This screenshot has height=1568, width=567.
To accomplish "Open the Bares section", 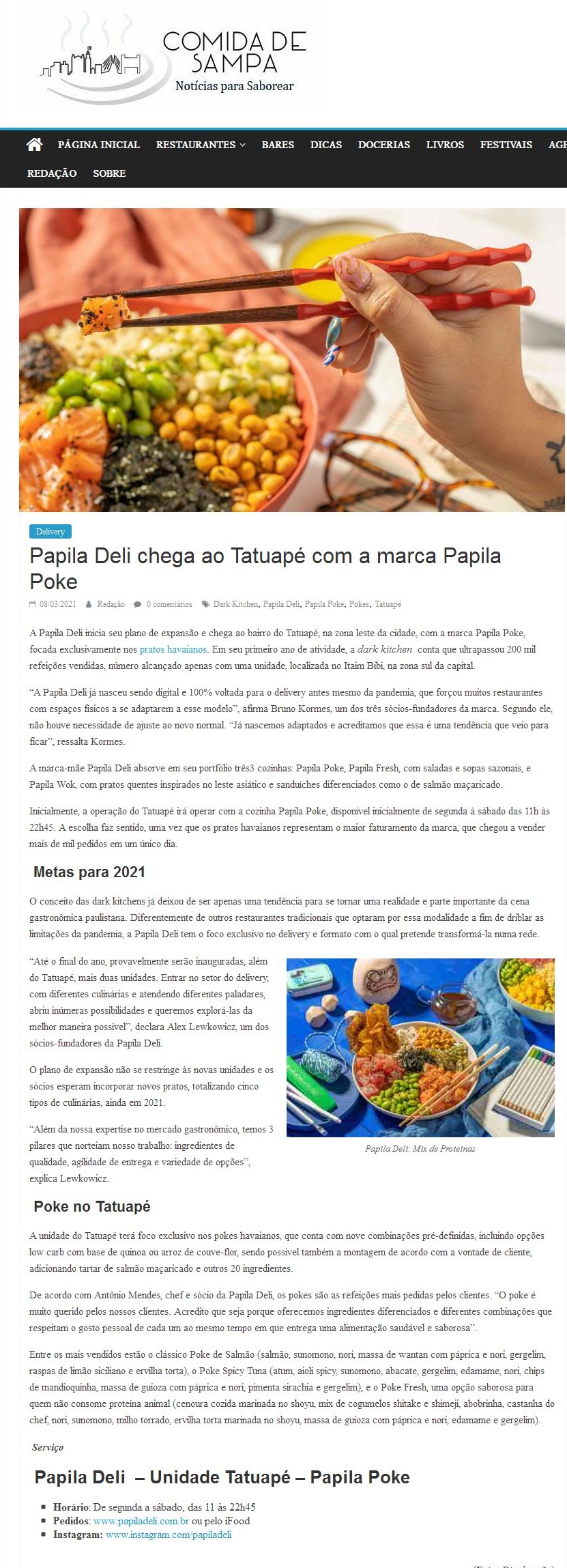I will click(278, 145).
